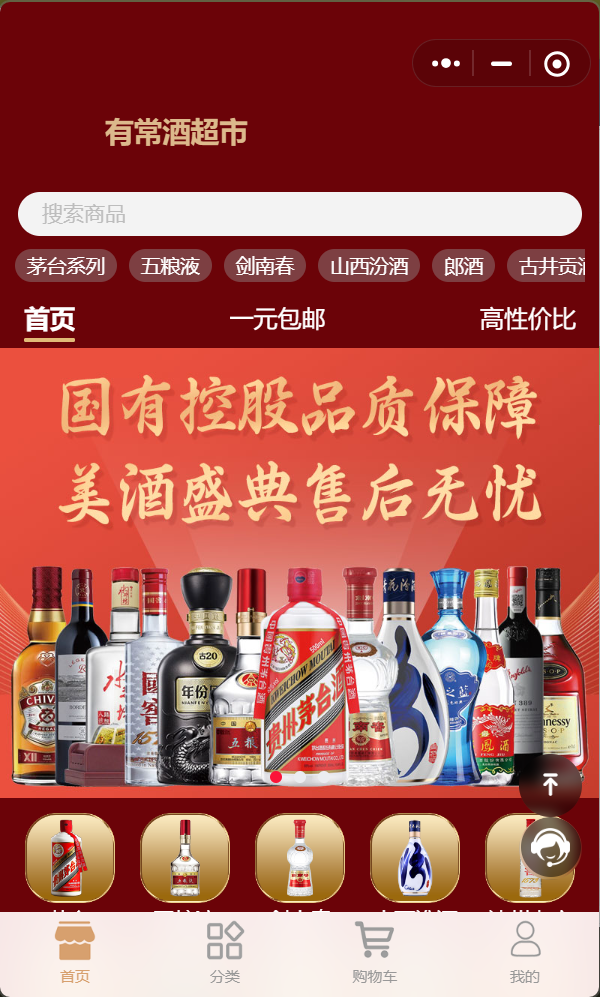Image resolution: width=600 pixels, height=997 pixels.
Task: Open the 购物车 shopping cart tab
Action: pyautogui.click(x=374, y=954)
